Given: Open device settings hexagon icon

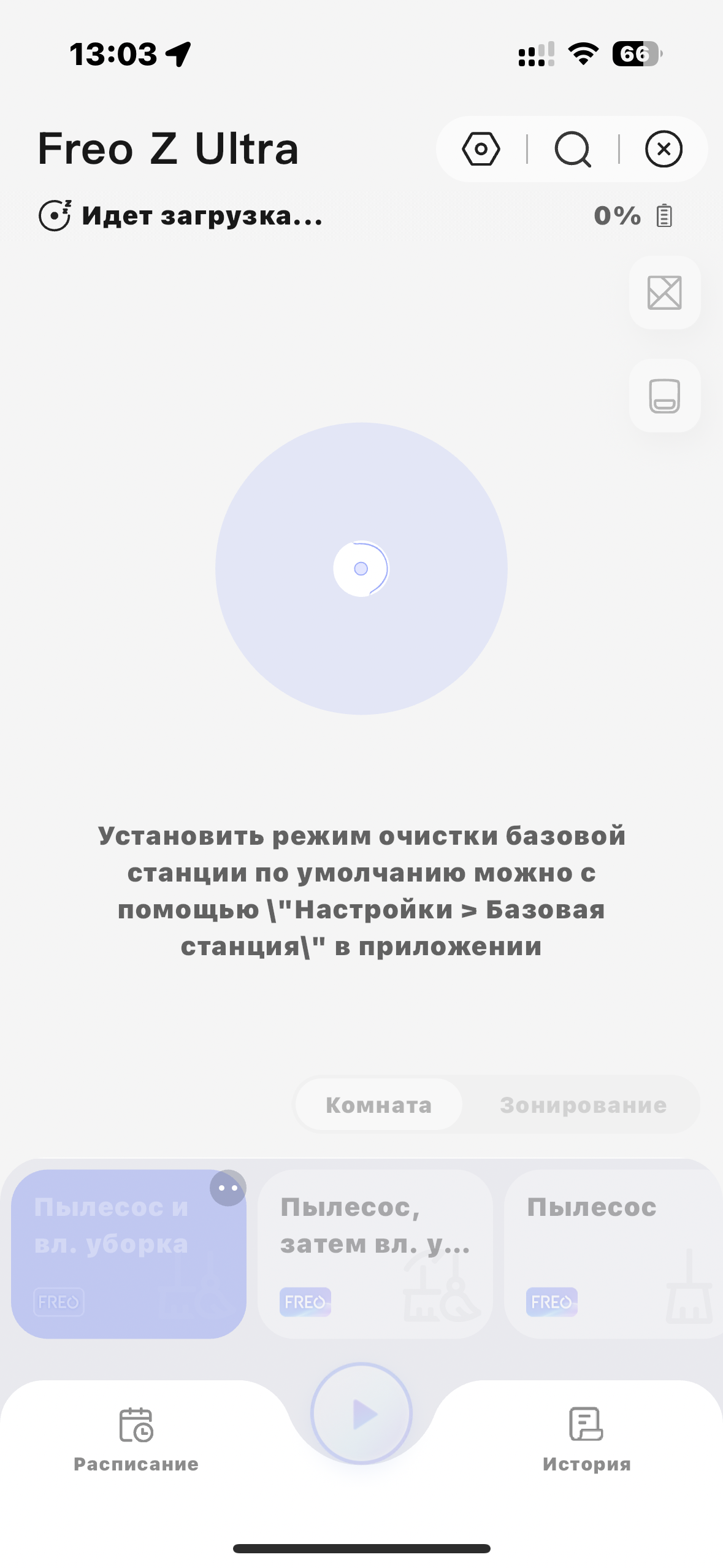Looking at the screenshot, I should click(481, 149).
